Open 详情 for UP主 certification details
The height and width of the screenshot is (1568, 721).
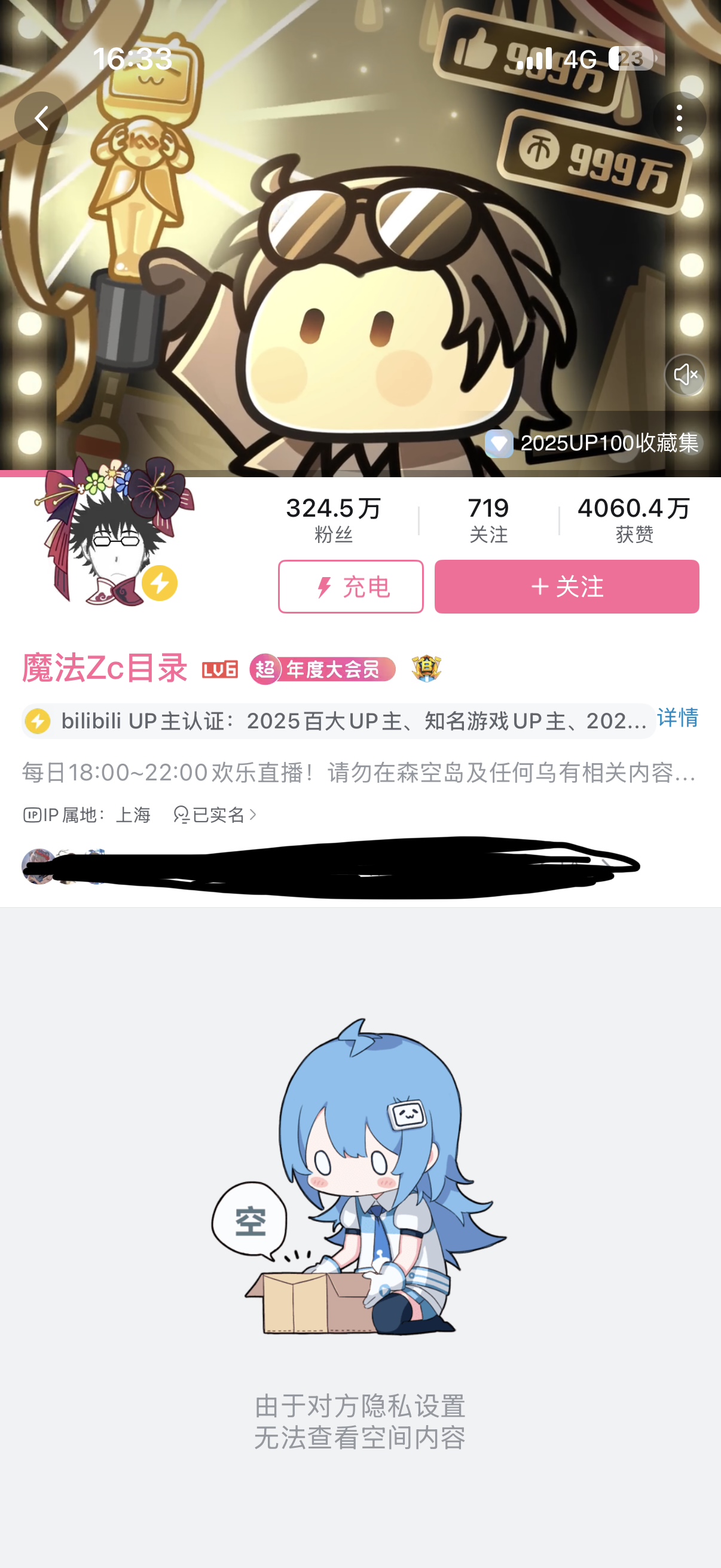677,718
